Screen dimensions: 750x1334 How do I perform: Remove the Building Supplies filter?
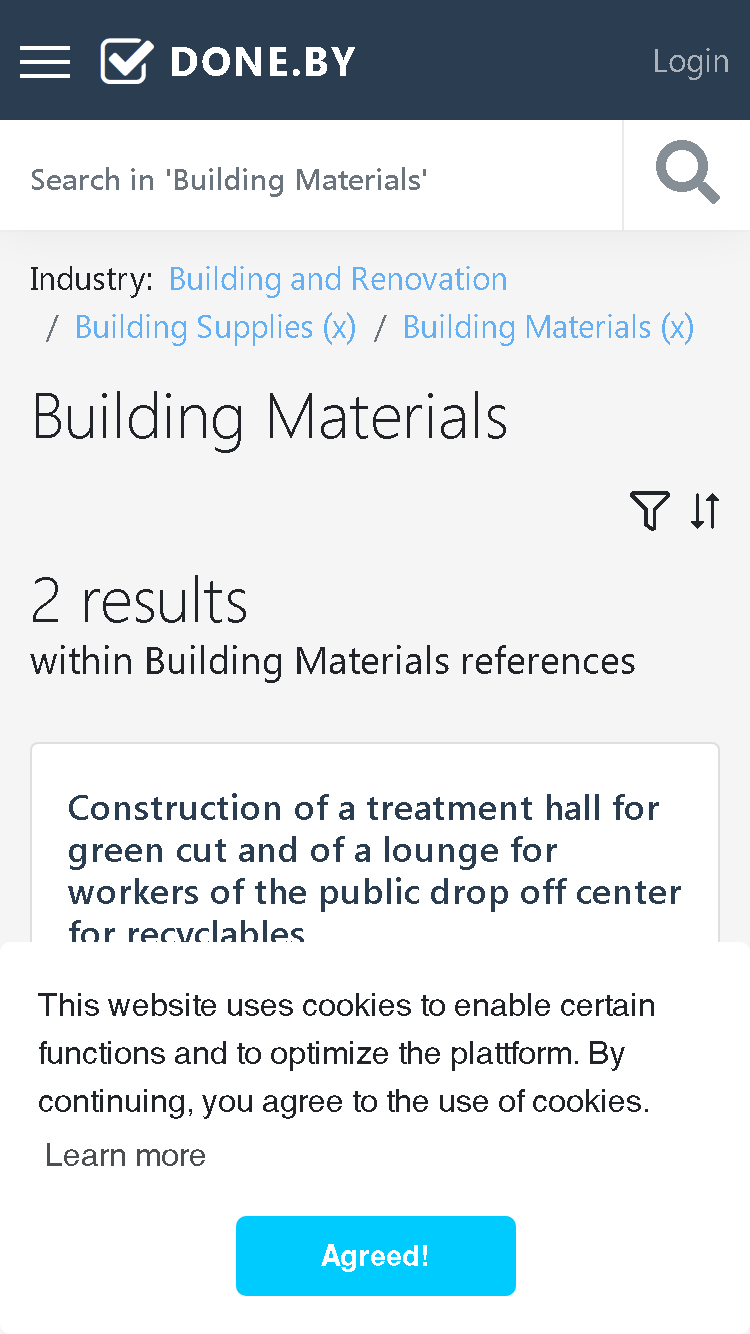click(x=215, y=327)
